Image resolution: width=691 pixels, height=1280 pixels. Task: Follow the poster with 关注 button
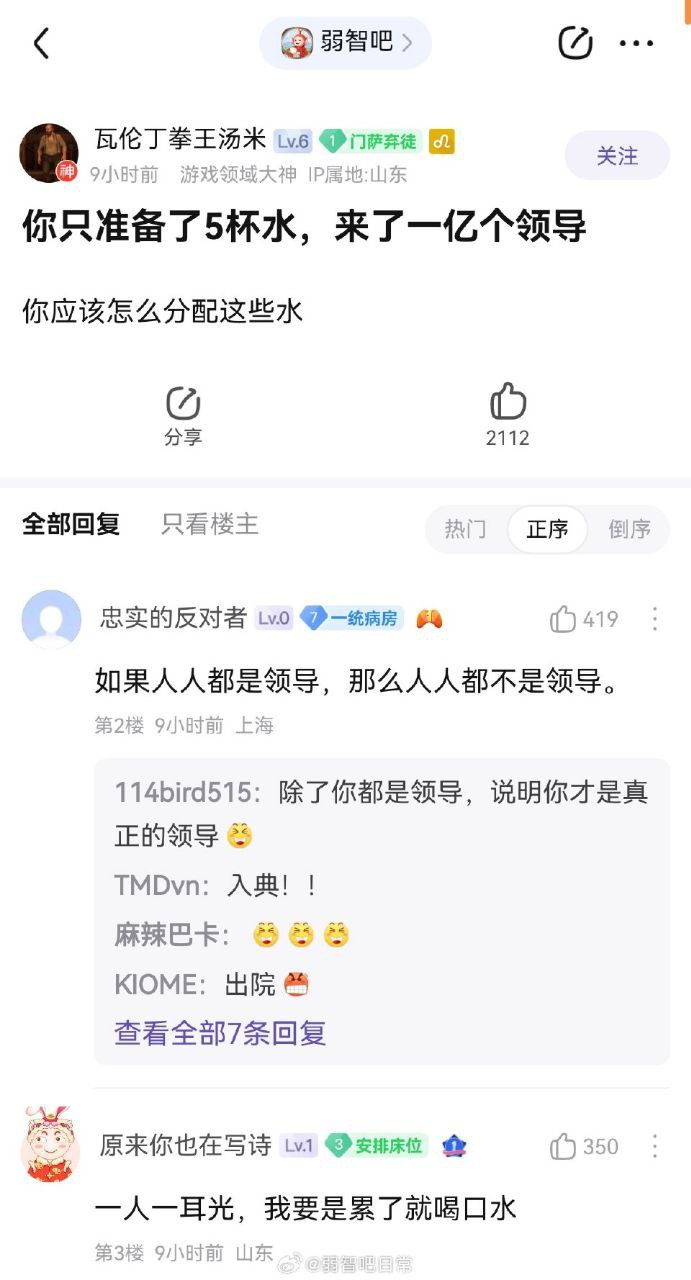[x=617, y=156]
